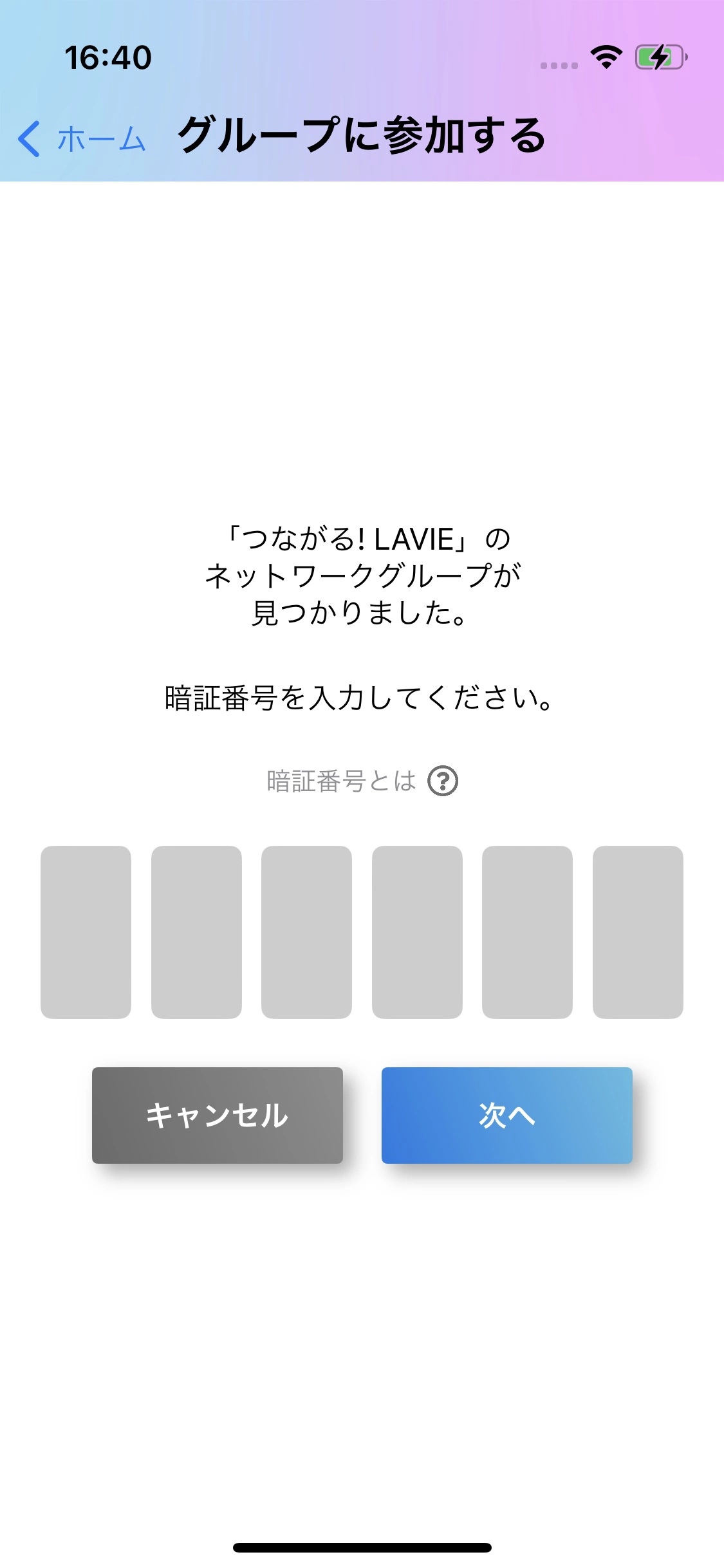Image resolution: width=724 pixels, height=1568 pixels.
Task: Select the fifth PIN digit box
Action: click(x=527, y=932)
